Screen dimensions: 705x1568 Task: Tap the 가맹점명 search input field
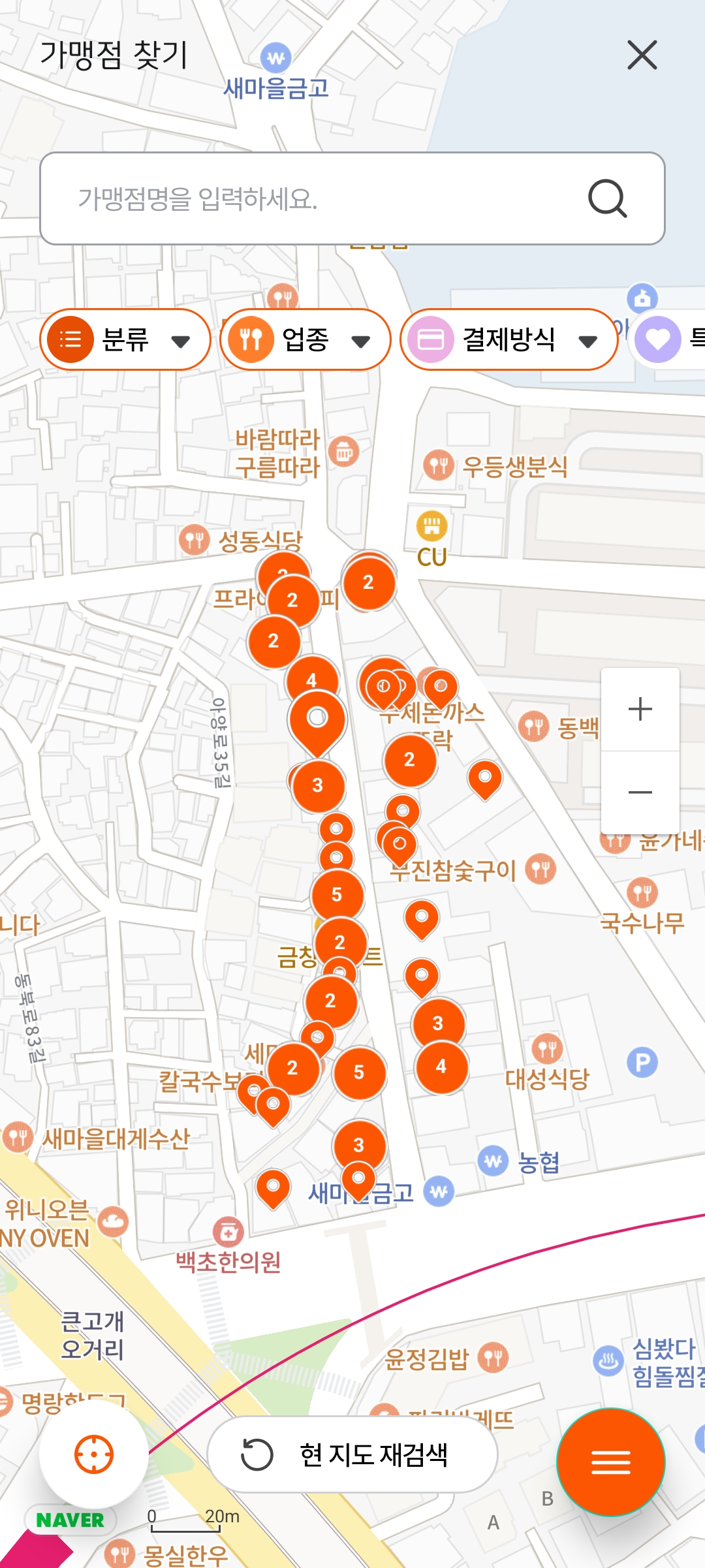click(x=352, y=198)
